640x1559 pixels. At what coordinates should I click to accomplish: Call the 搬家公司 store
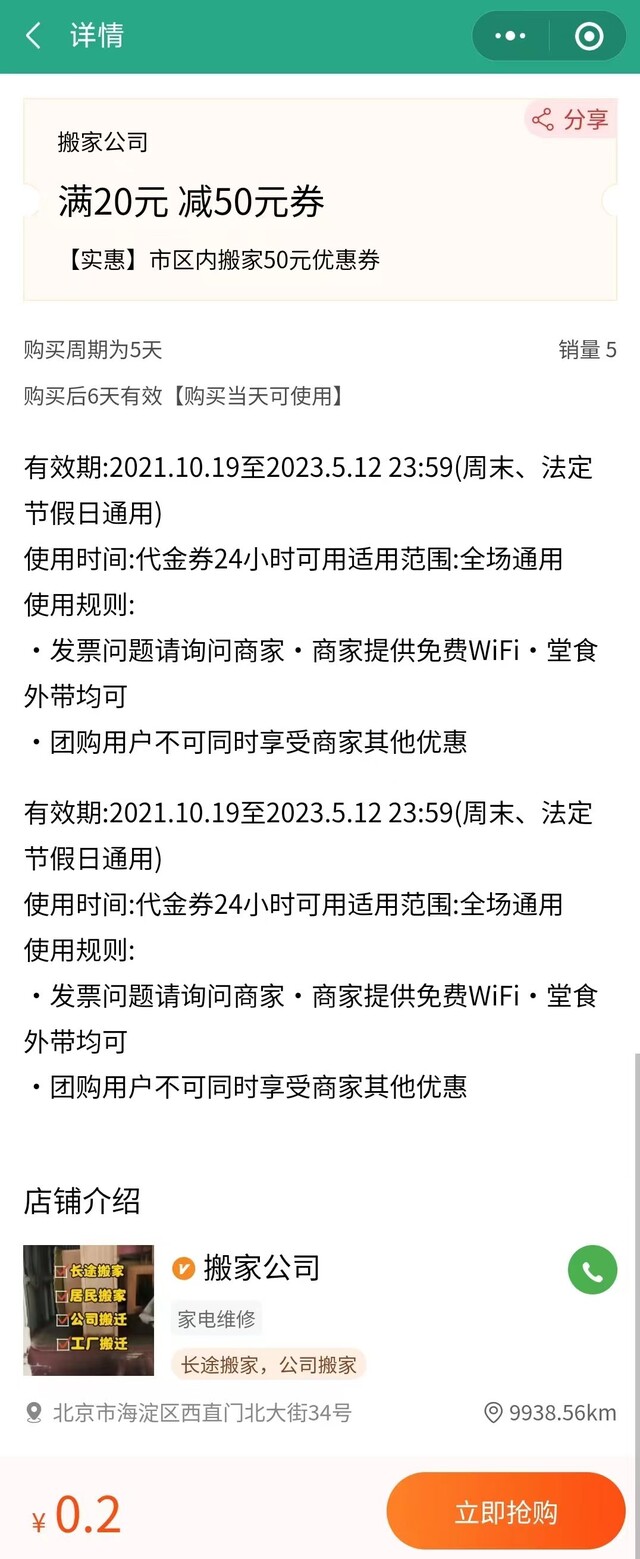coord(592,1270)
